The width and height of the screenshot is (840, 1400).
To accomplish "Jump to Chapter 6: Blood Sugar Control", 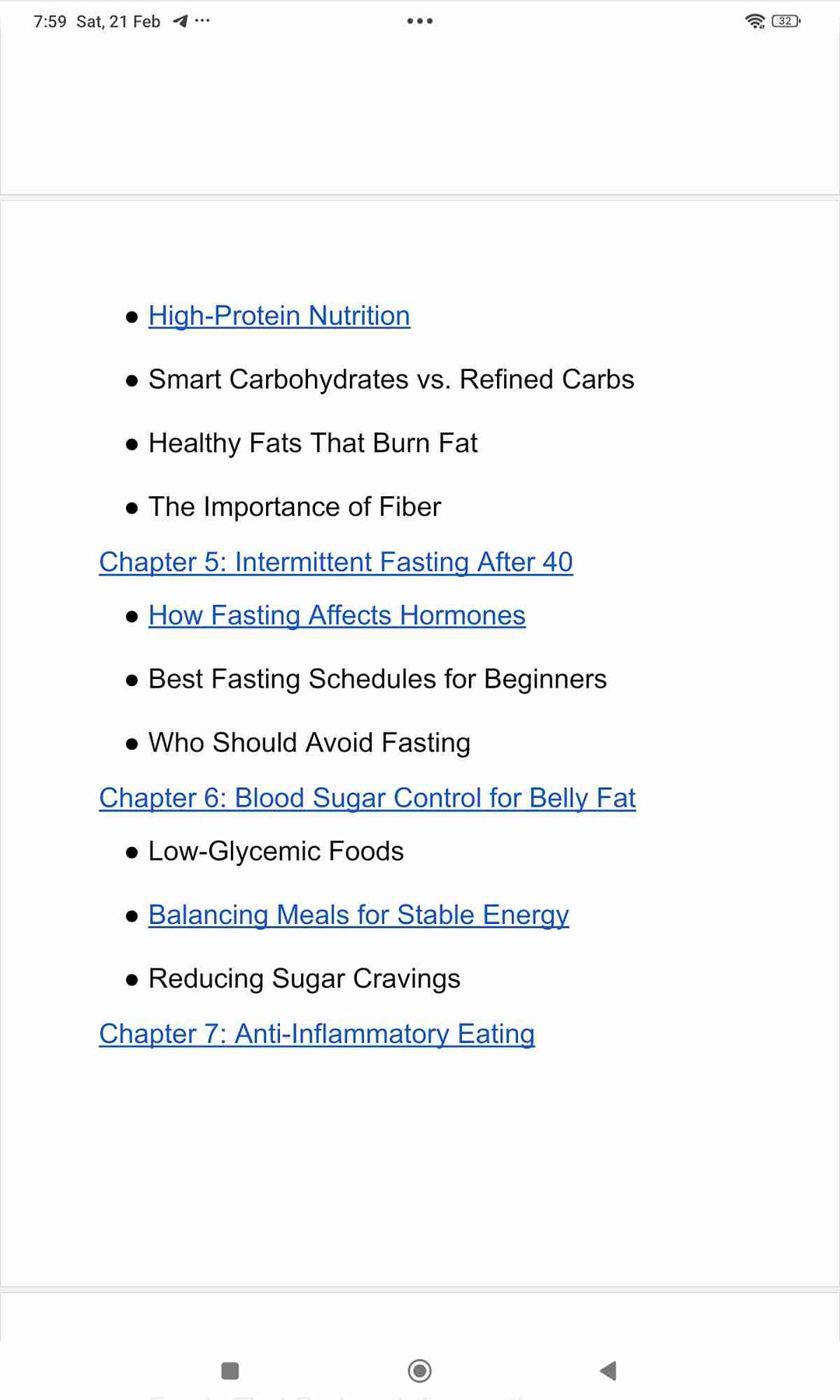I will click(x=367, y=798).
